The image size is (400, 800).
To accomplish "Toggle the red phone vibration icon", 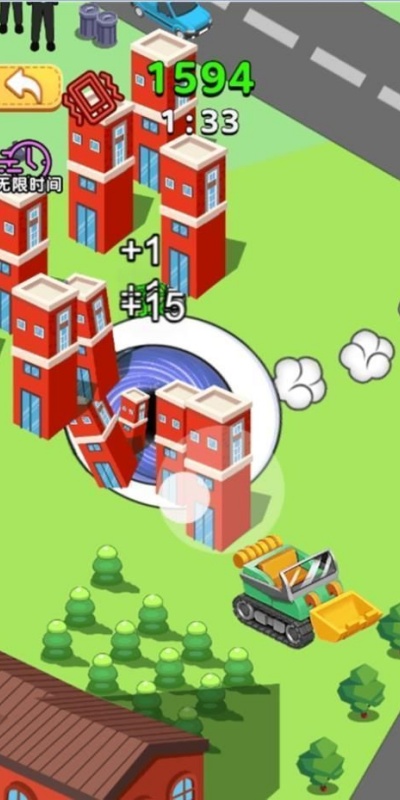I will coord(93,98).
